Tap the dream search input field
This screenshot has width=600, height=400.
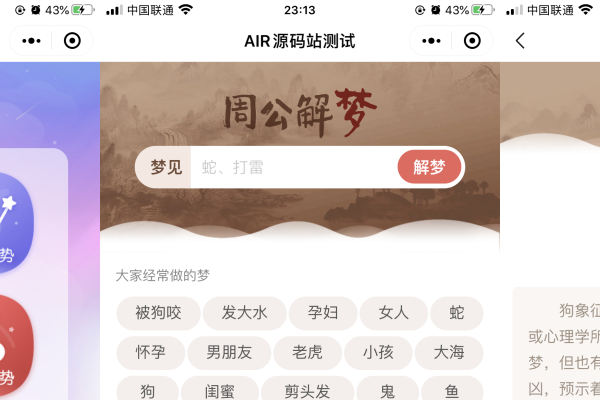290,167
